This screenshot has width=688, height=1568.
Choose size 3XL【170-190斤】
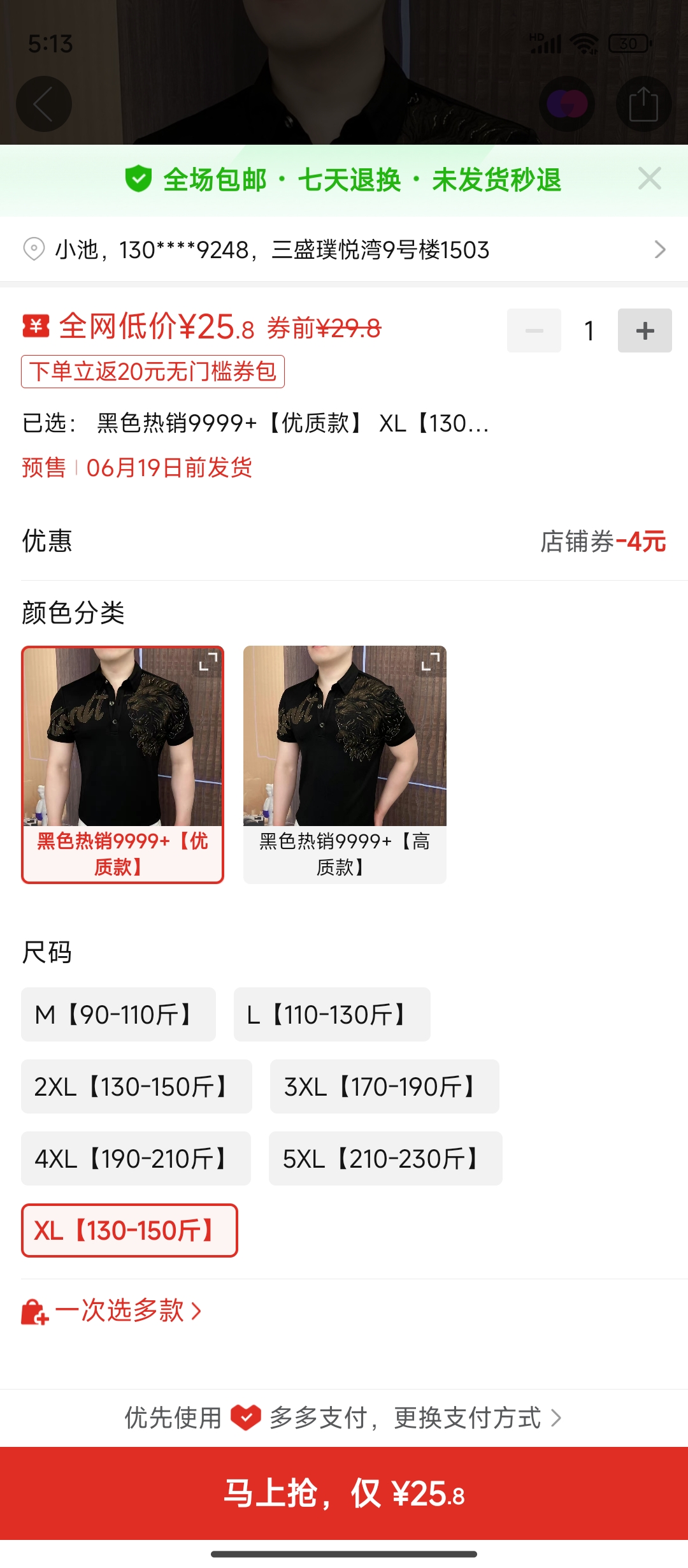(x=384, y=1086)
